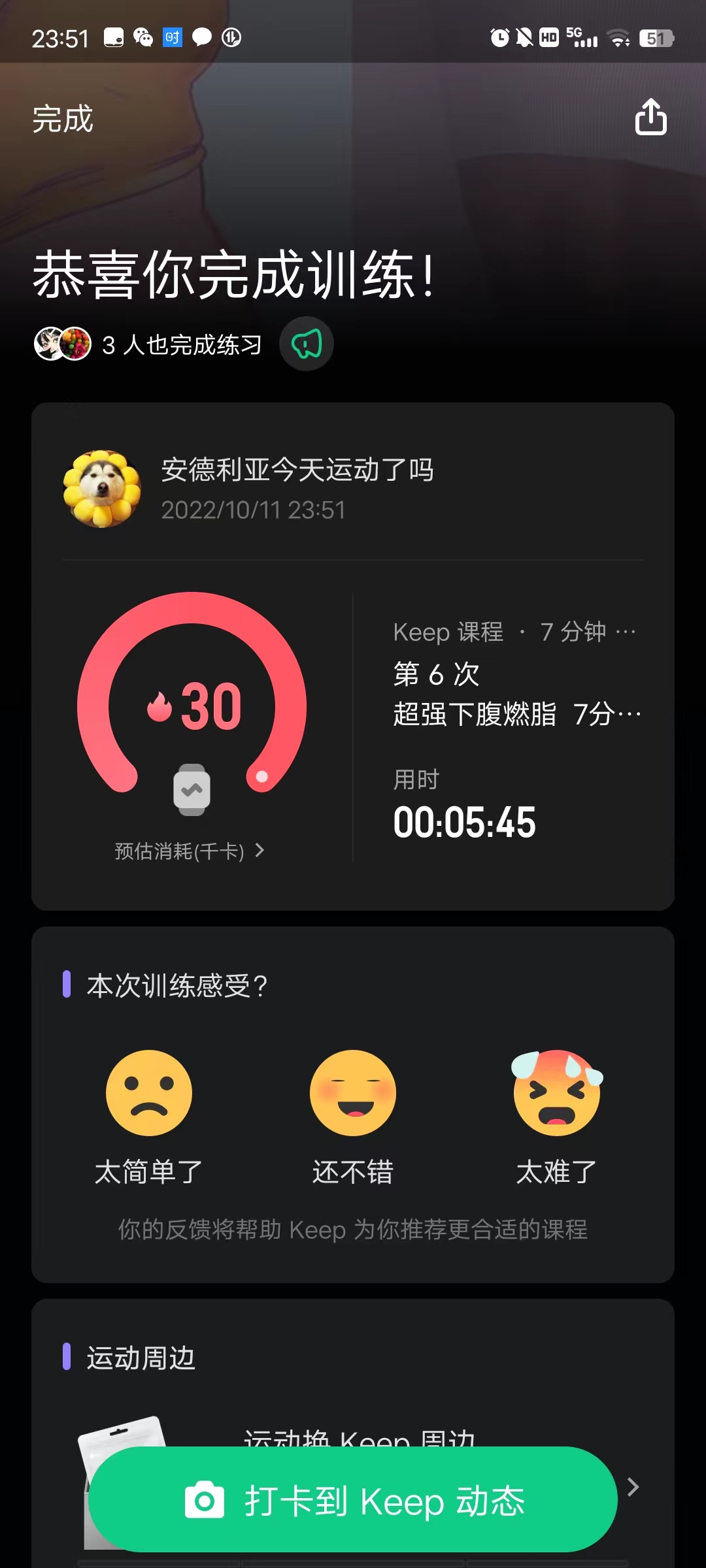
Task: Tap 完成 at the top left
Action: [x=62, y=118]
